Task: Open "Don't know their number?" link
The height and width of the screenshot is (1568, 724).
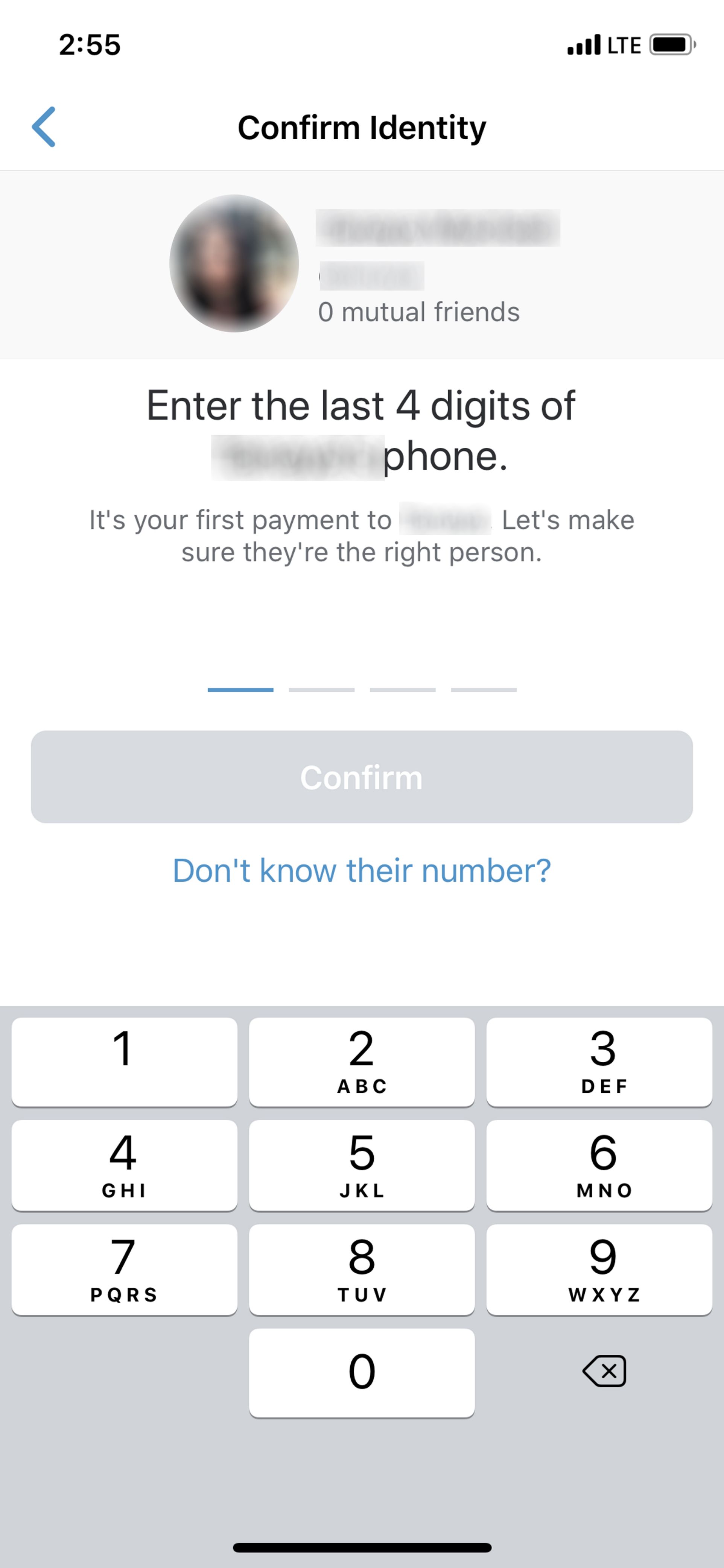Action: (362, 870)
